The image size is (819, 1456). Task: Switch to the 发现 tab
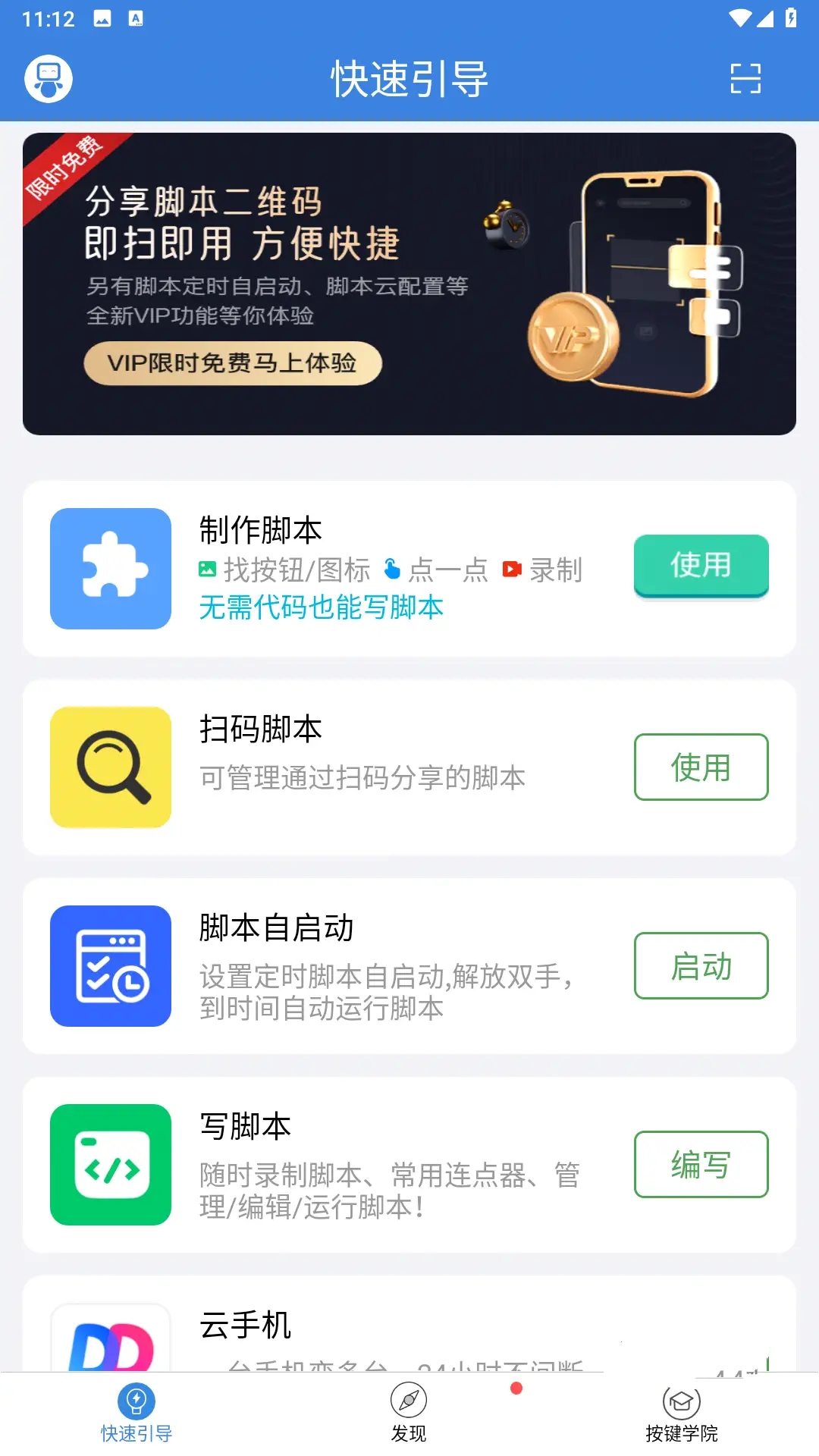[409, 1414]
